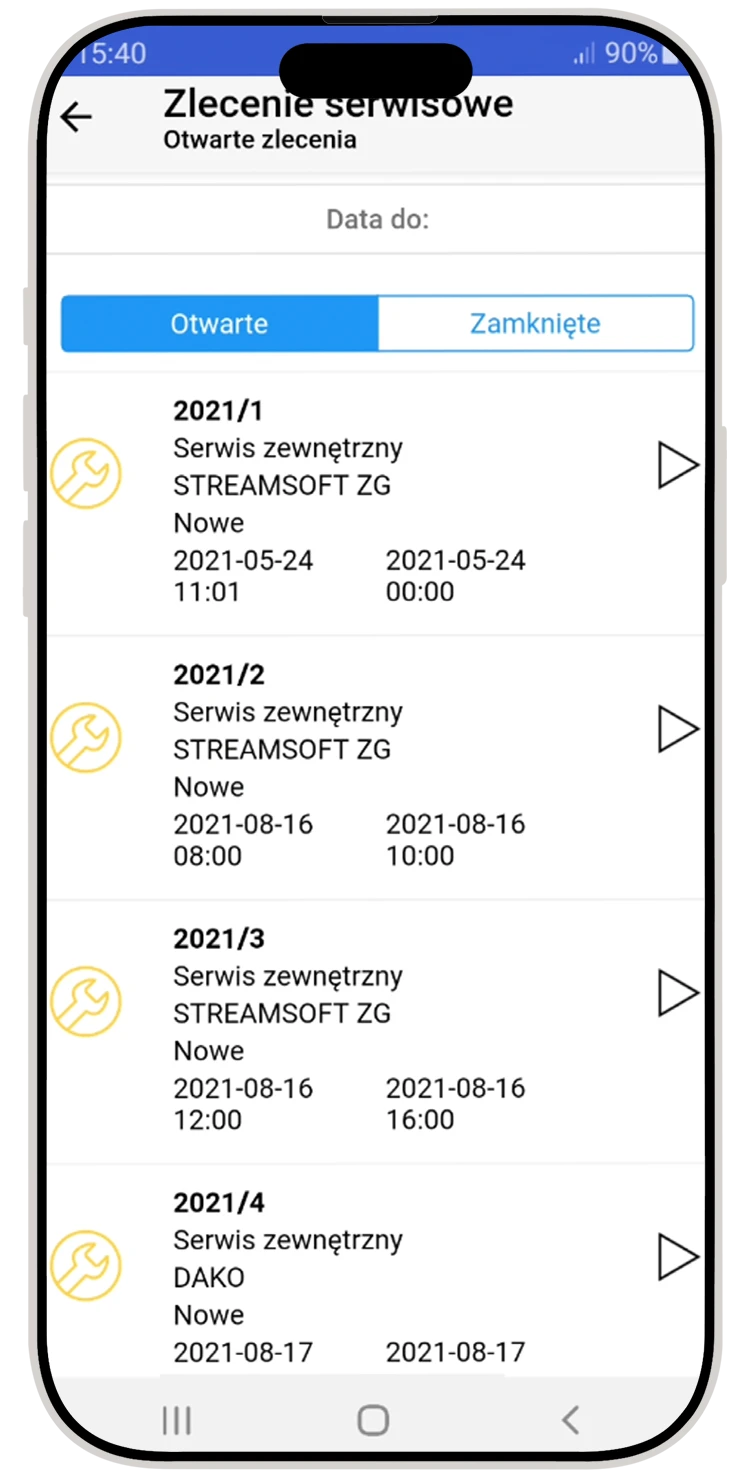
Task: Tap the wrench icon next to order 2021/2
Action: (x=86, y=737)
